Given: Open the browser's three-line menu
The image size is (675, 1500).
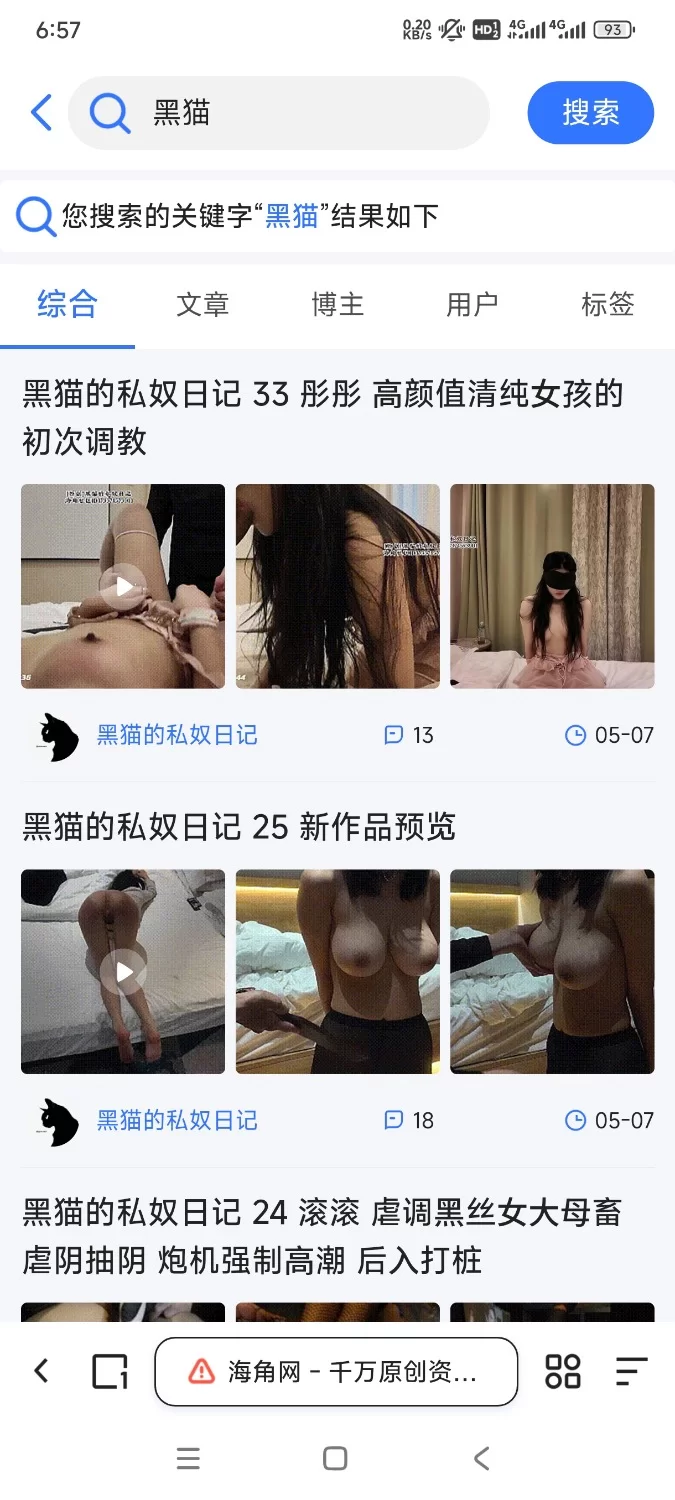Looking at the screenshot, I should [x=631, y=1371].
